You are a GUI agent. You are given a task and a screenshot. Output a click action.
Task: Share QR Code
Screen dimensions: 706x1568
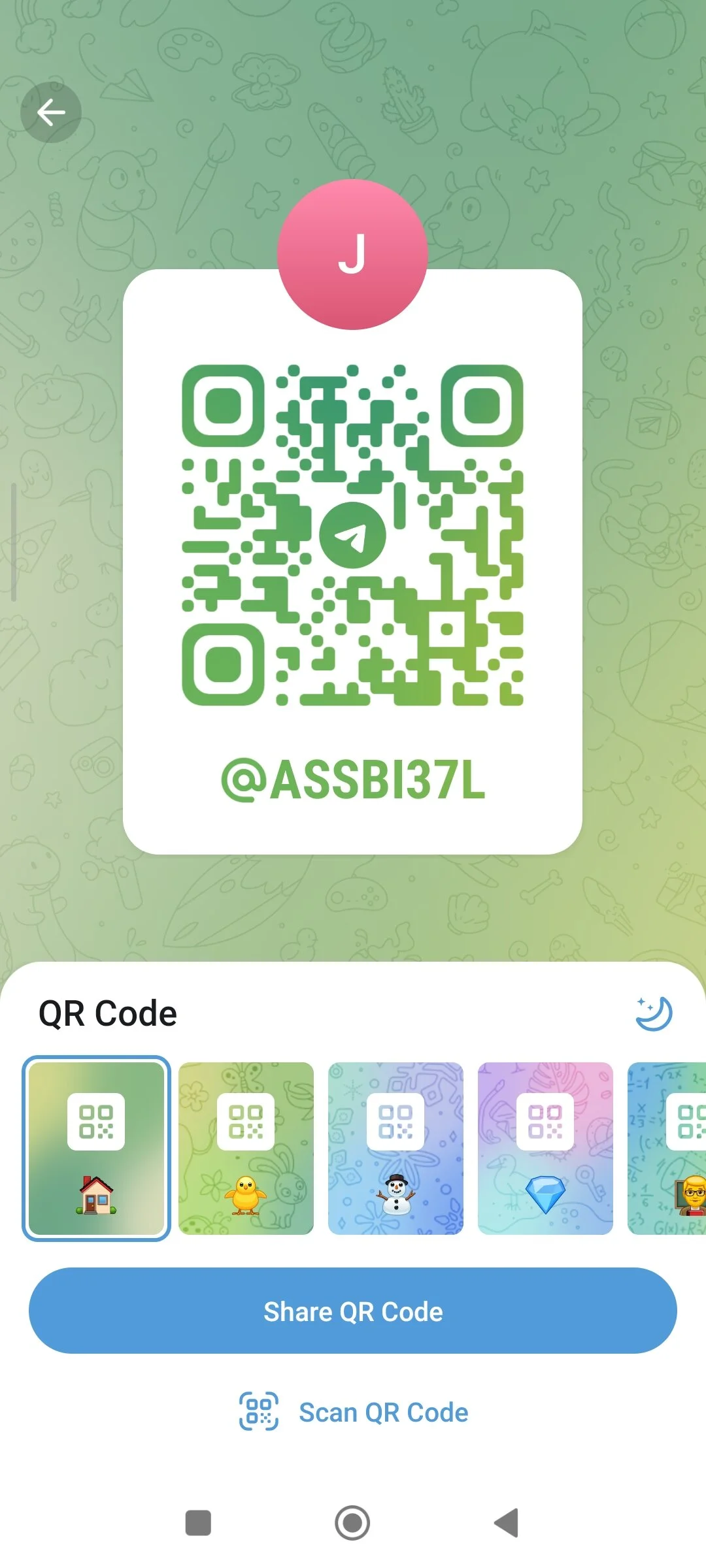(353, 1311)
